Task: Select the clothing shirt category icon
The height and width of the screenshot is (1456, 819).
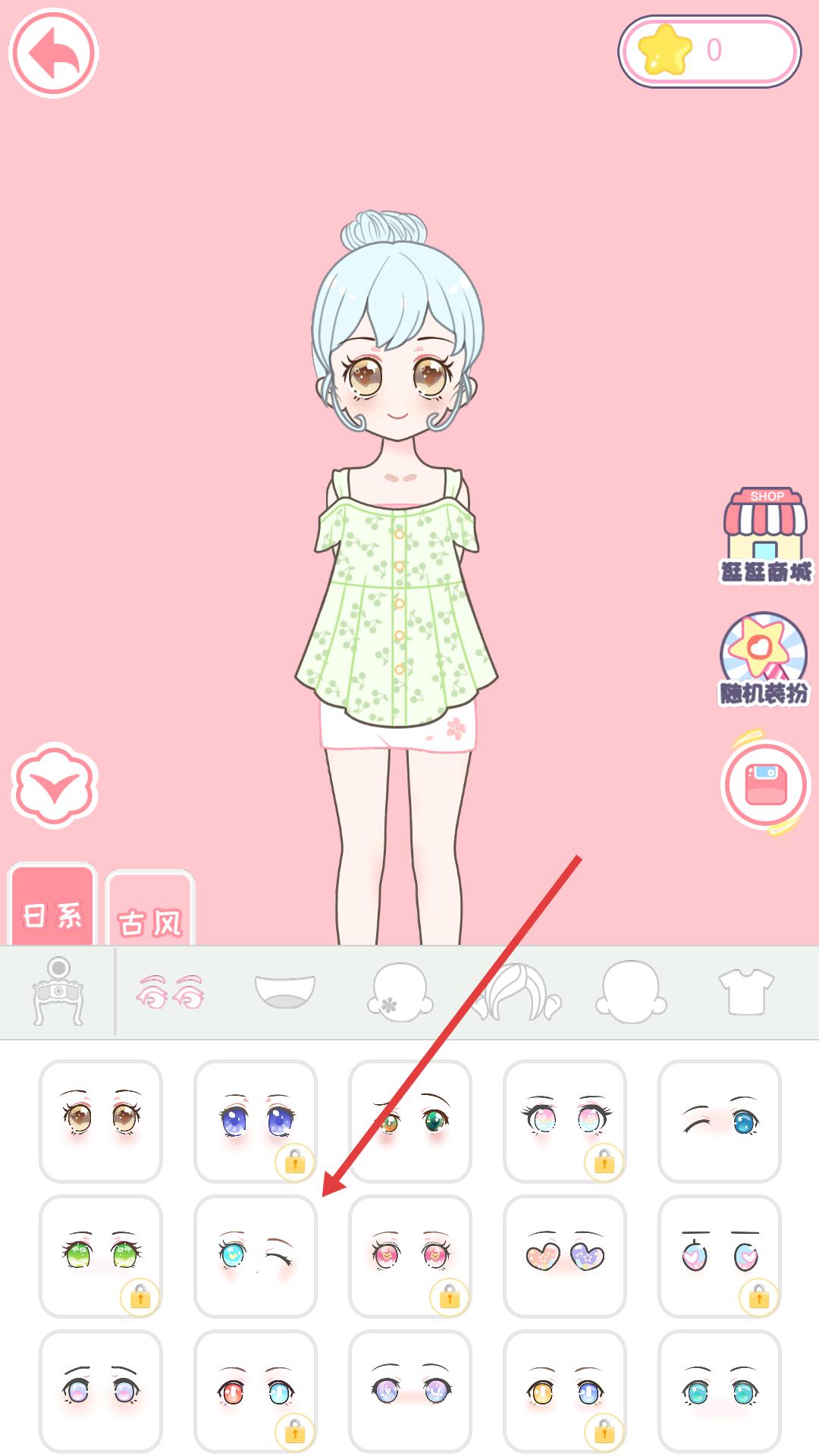Action: click(x=747, y=986)
